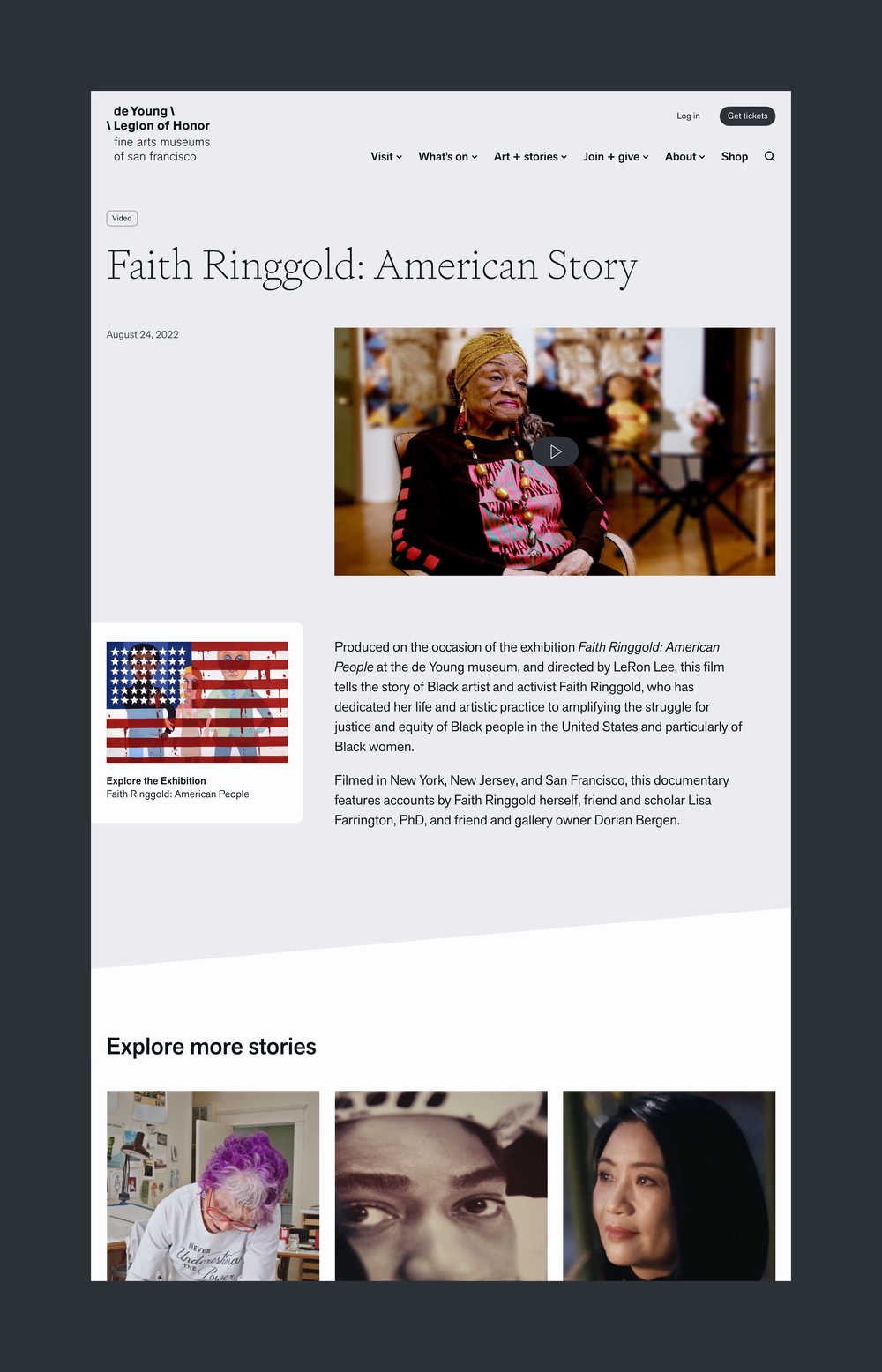Go to the Shop page
Viewport: 882px width, 1372px height.
point(734,157)
